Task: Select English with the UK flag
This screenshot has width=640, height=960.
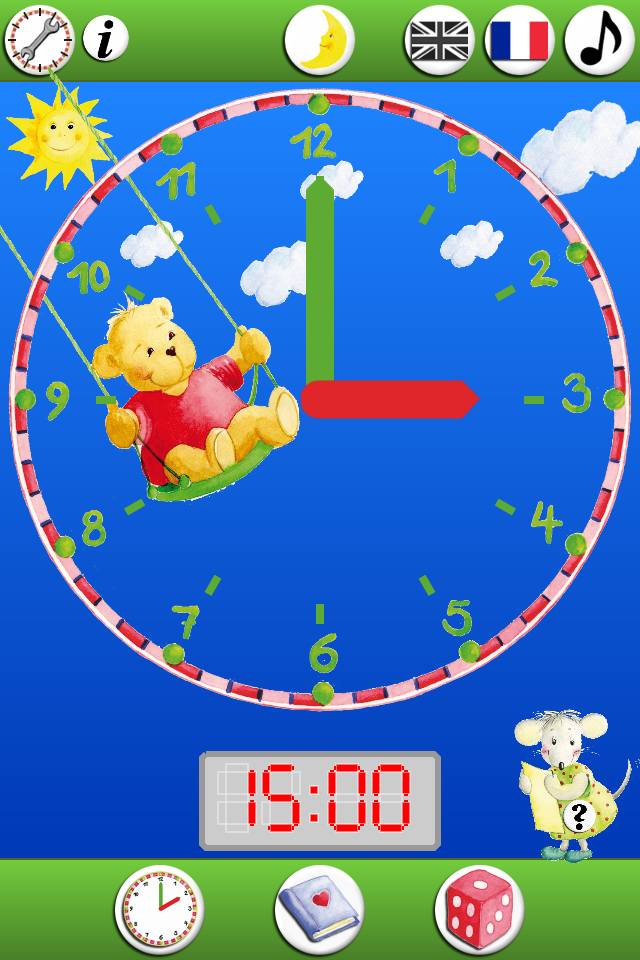Action: tap(439, 41)
